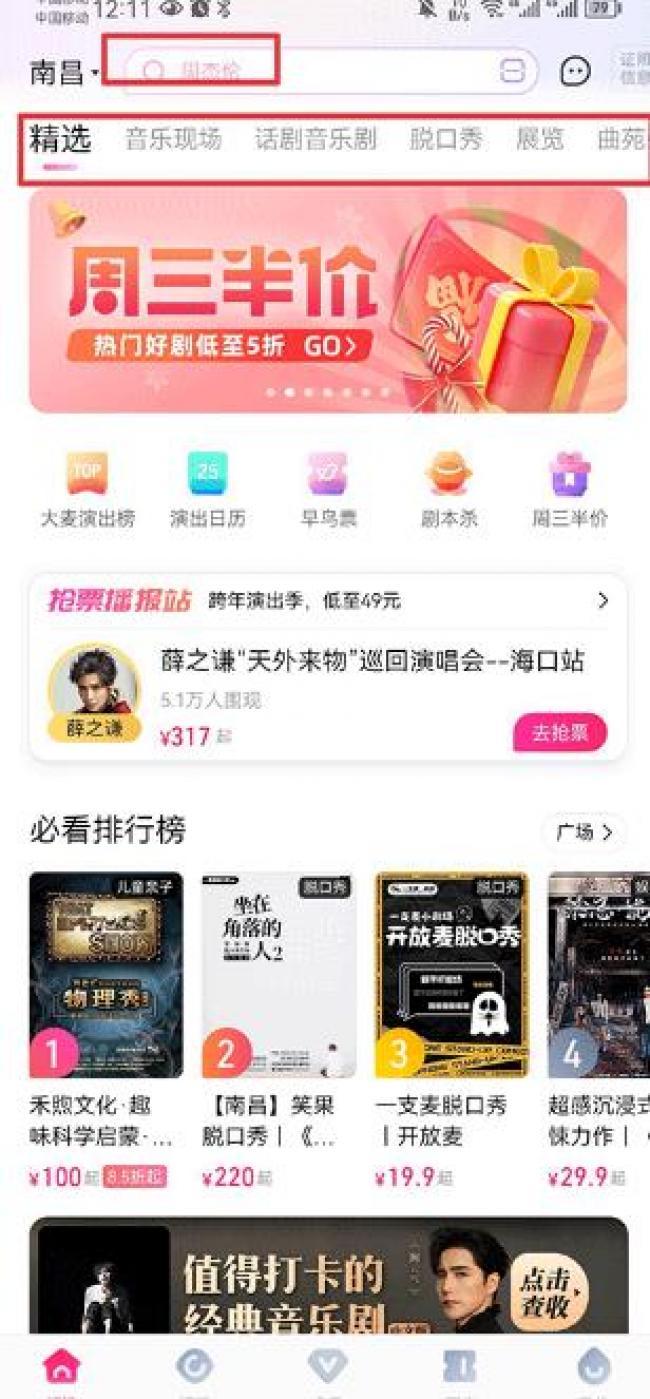Open 演出日历 shortcut
This screenshot has height=1399, width=650.
coord(207,490)
